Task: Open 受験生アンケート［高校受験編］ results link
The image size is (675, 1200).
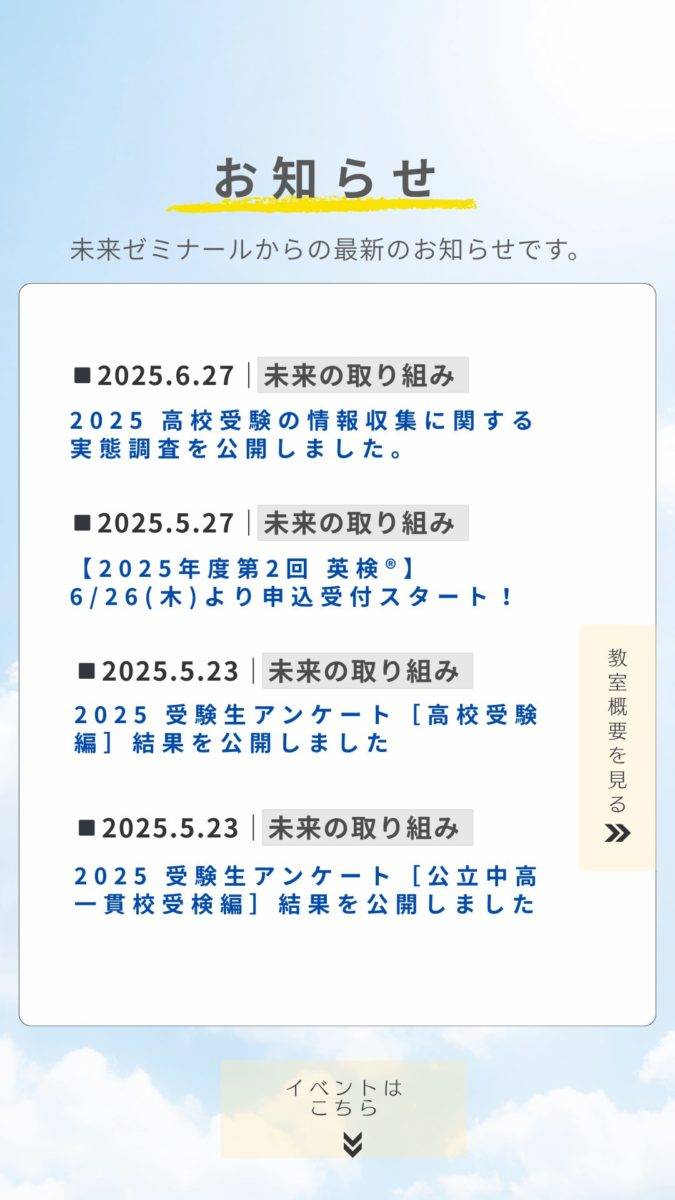Action: pos(306,729)
